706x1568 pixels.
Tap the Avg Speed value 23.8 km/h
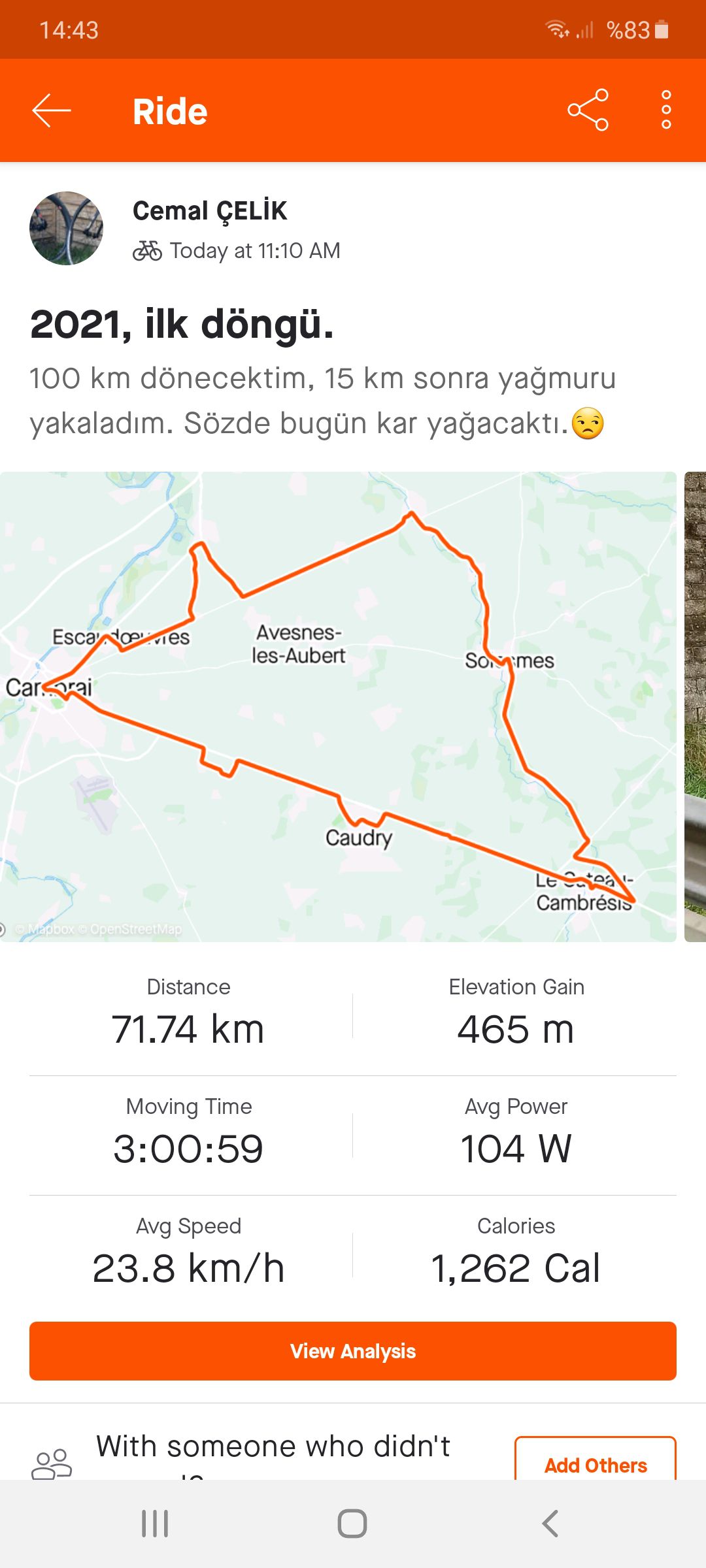pos(189,1267)
